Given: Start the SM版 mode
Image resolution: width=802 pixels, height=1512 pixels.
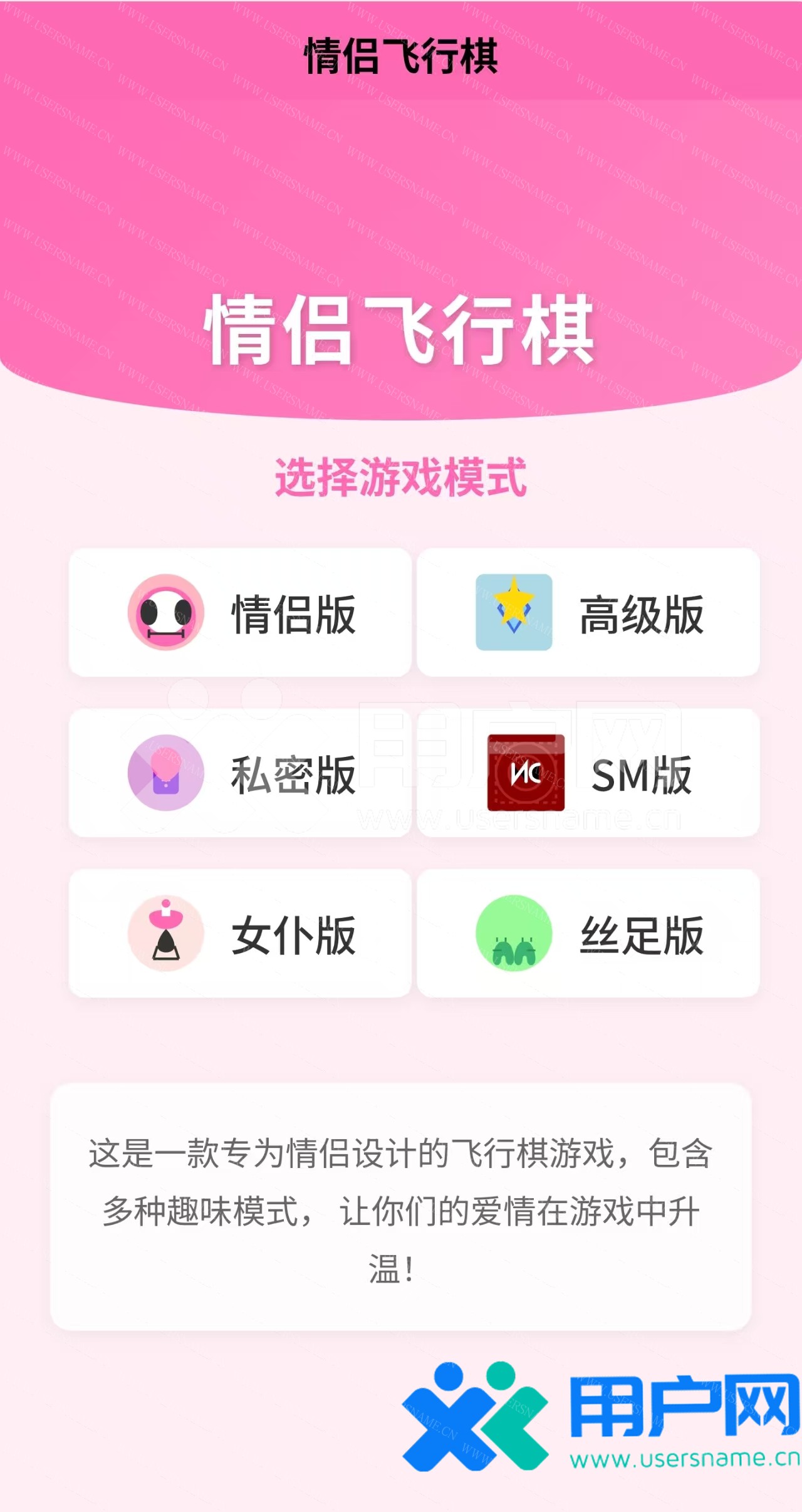Looking at the screenshot, I should pos(588,773).
